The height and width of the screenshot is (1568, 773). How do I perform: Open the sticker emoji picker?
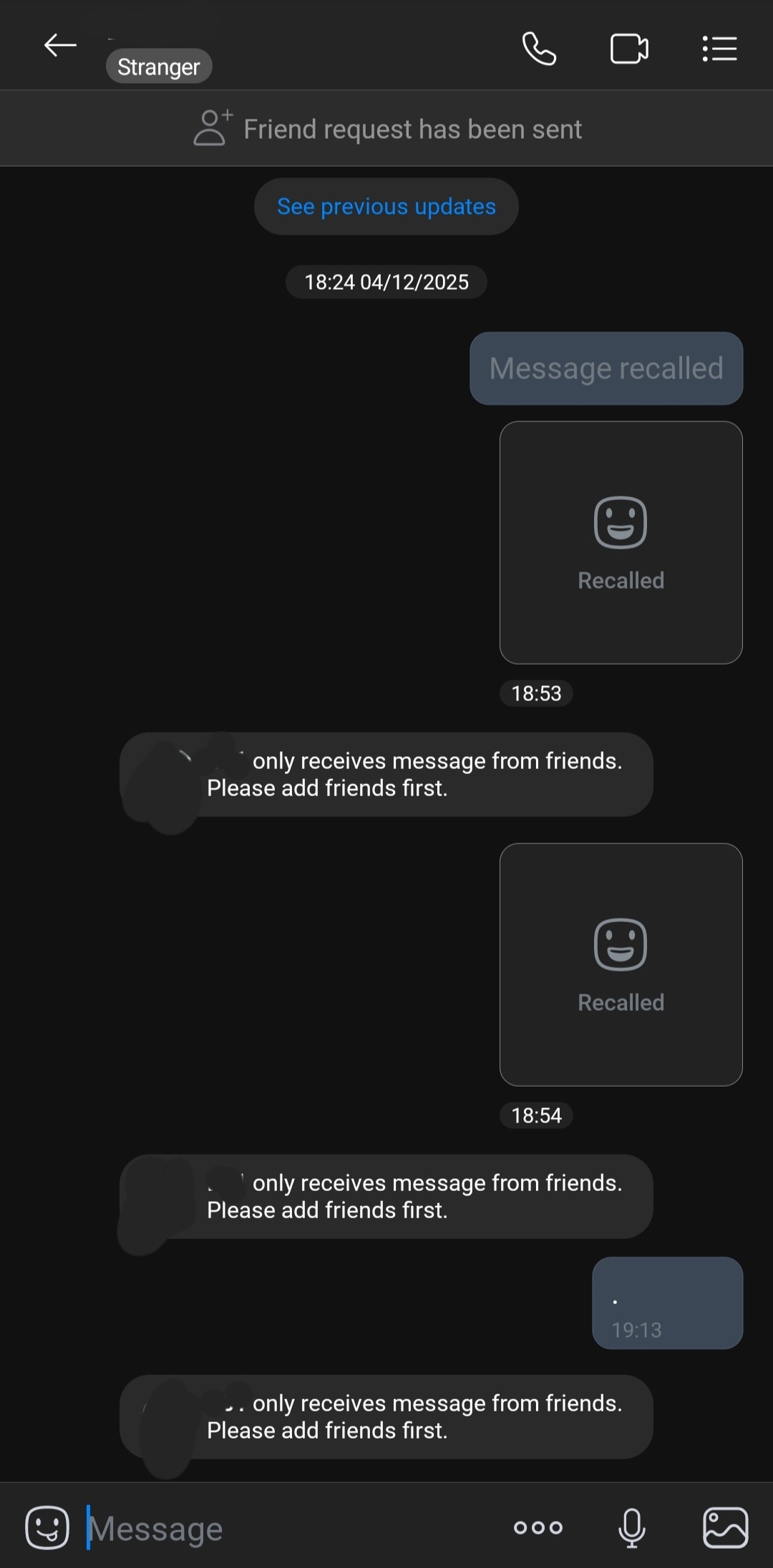(x=47, y=1527)
